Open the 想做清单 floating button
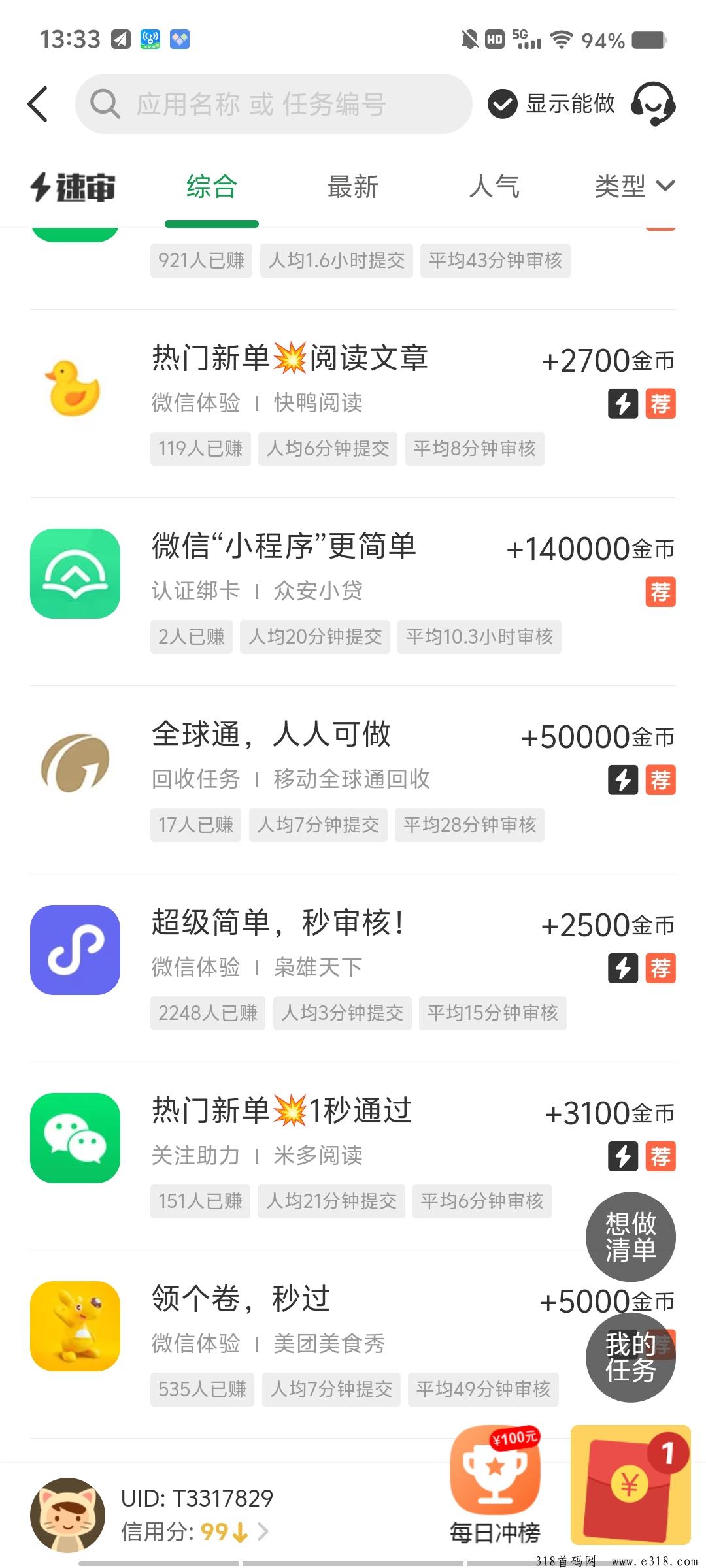 point(631,1237)
